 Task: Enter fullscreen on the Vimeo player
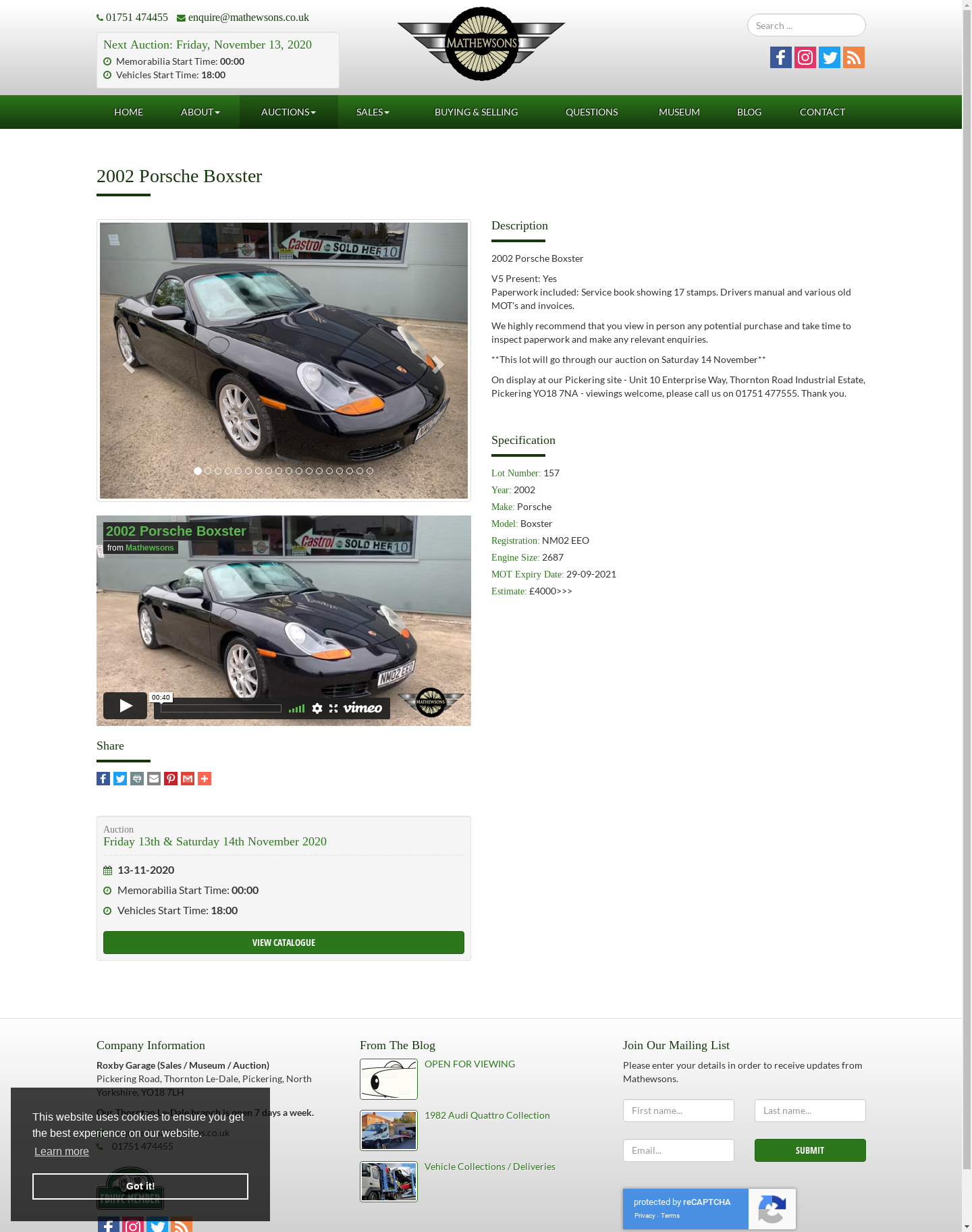coord(333,708)
